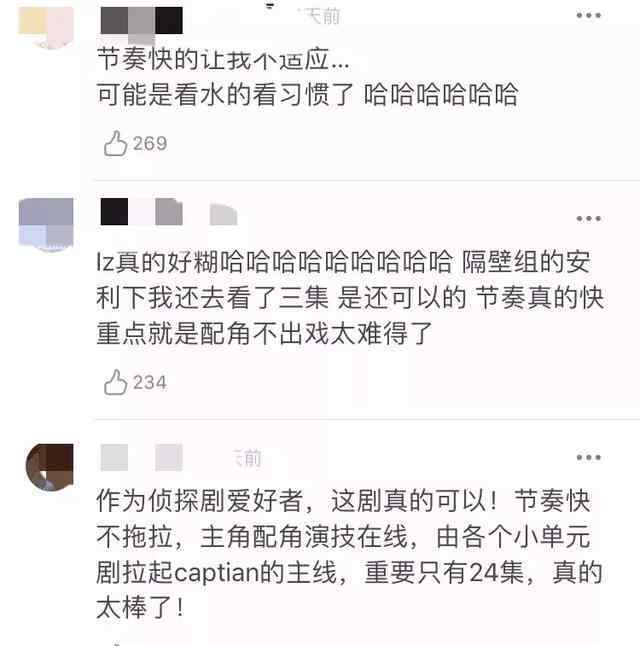The image size is (640, 646).
Task: Like the comment with 234 likes
Action: coord(116,382)
